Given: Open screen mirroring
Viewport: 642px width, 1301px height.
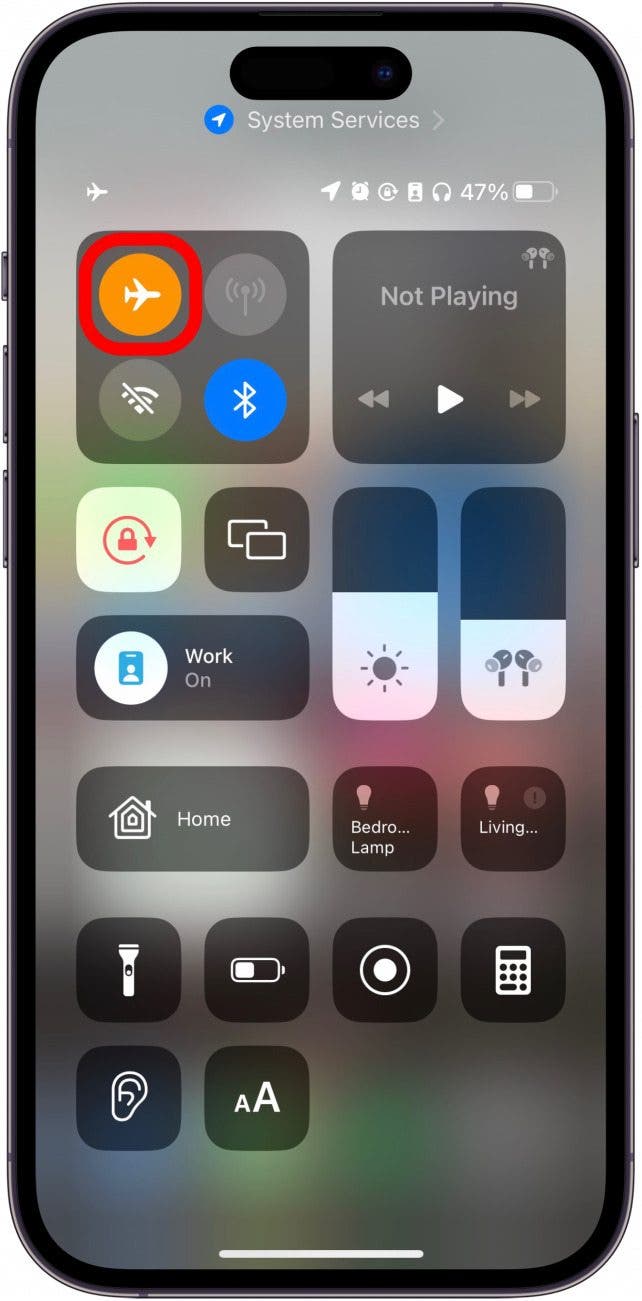Looking at the screenshot, I should [257, 540].
